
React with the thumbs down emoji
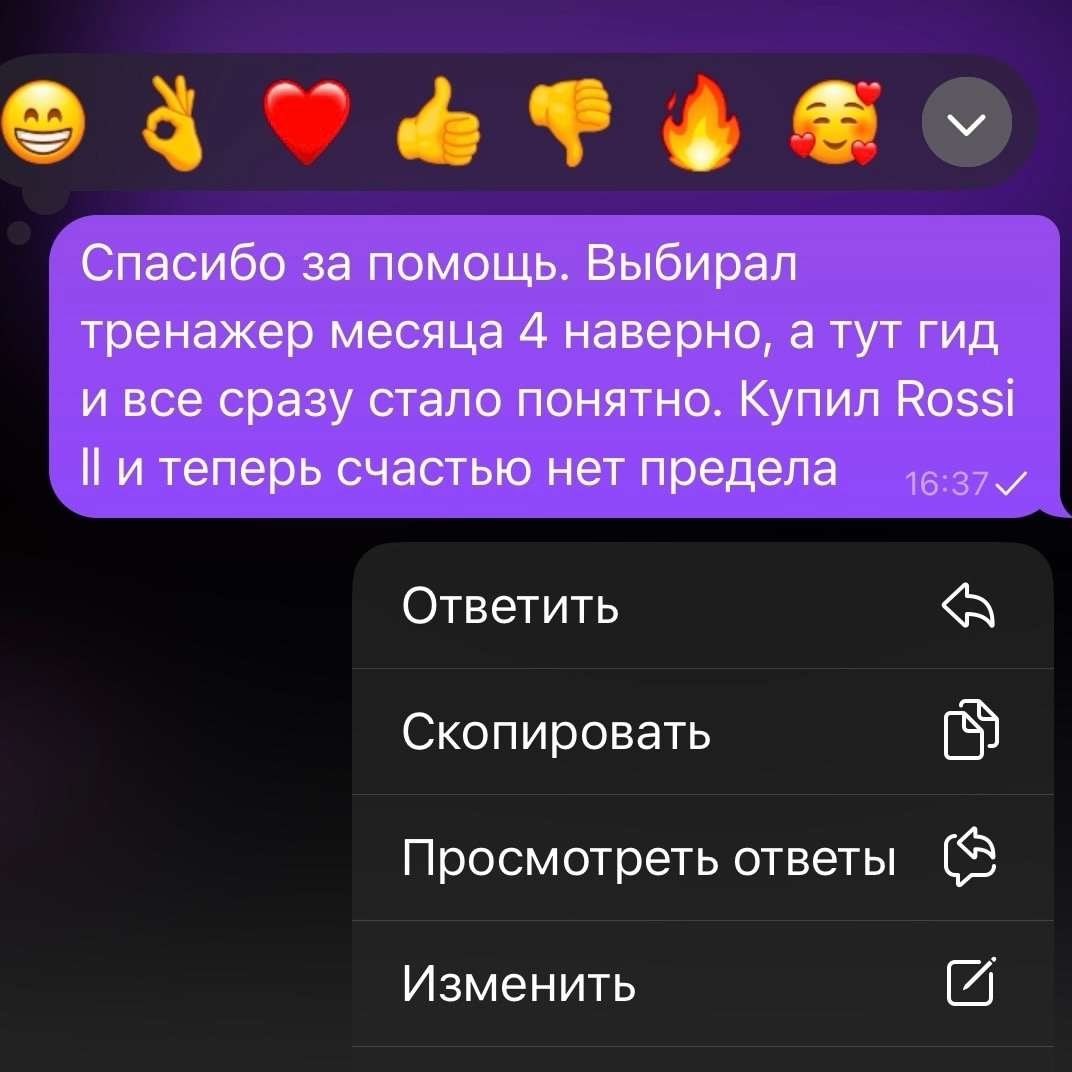tap(567, 124)
